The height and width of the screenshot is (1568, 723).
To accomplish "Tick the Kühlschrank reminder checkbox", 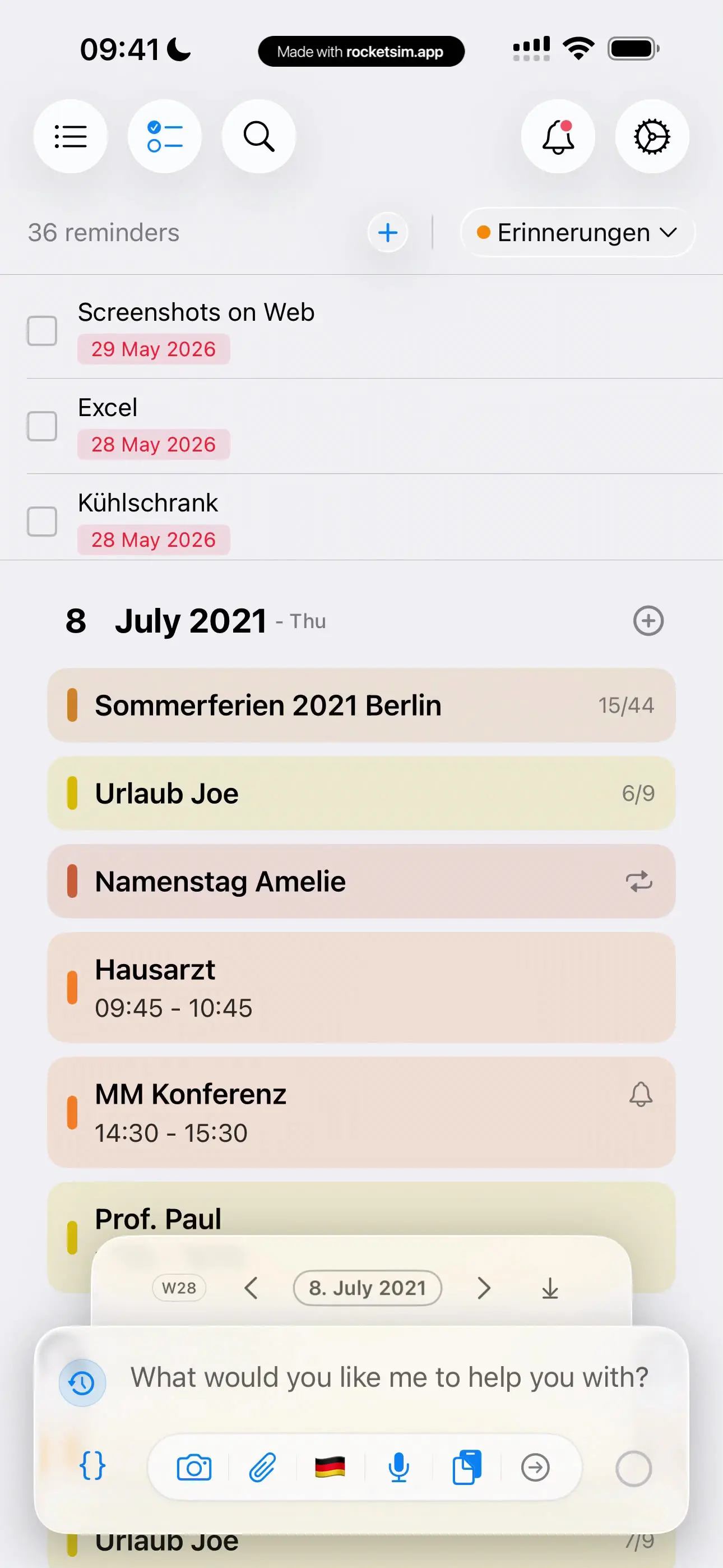I will point(42,521).
